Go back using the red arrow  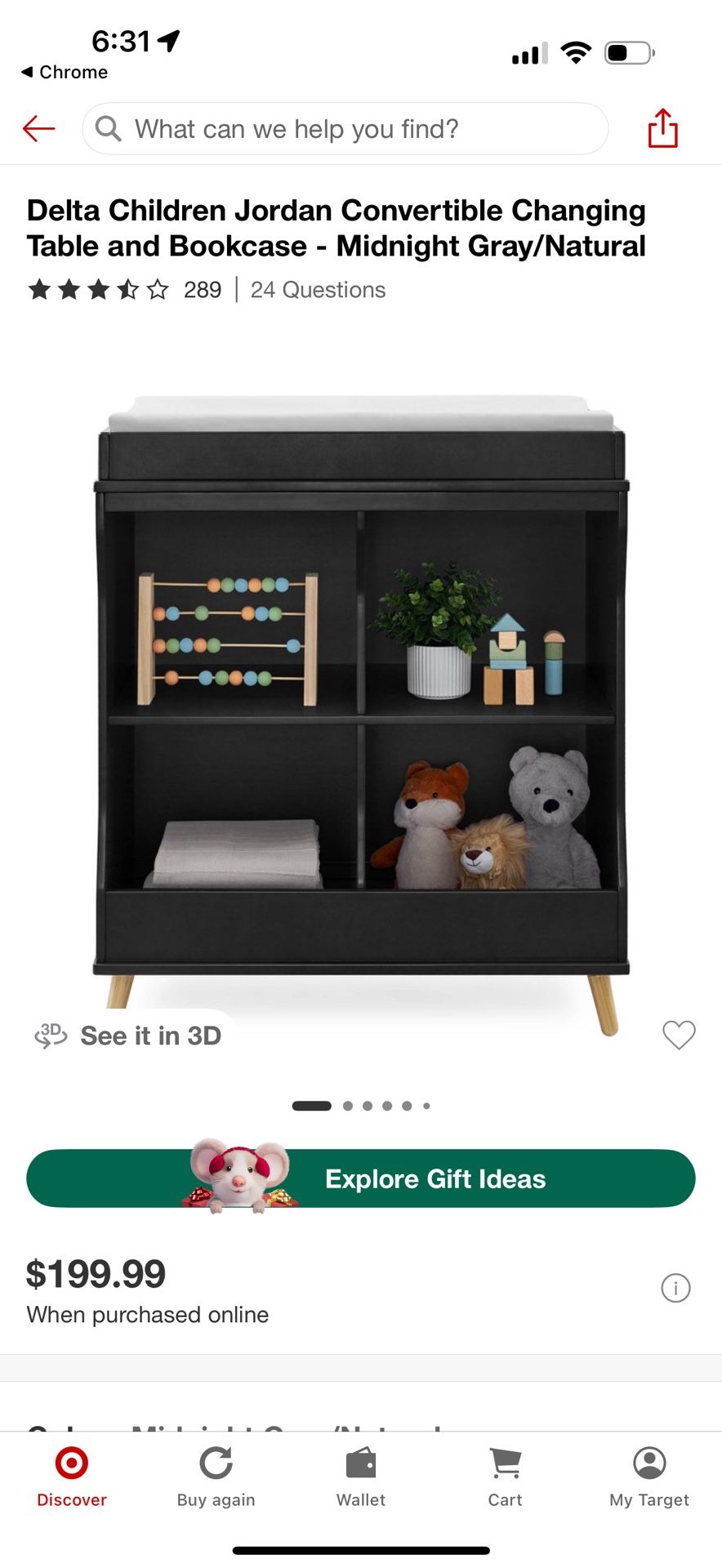click(x=38, y=128)
